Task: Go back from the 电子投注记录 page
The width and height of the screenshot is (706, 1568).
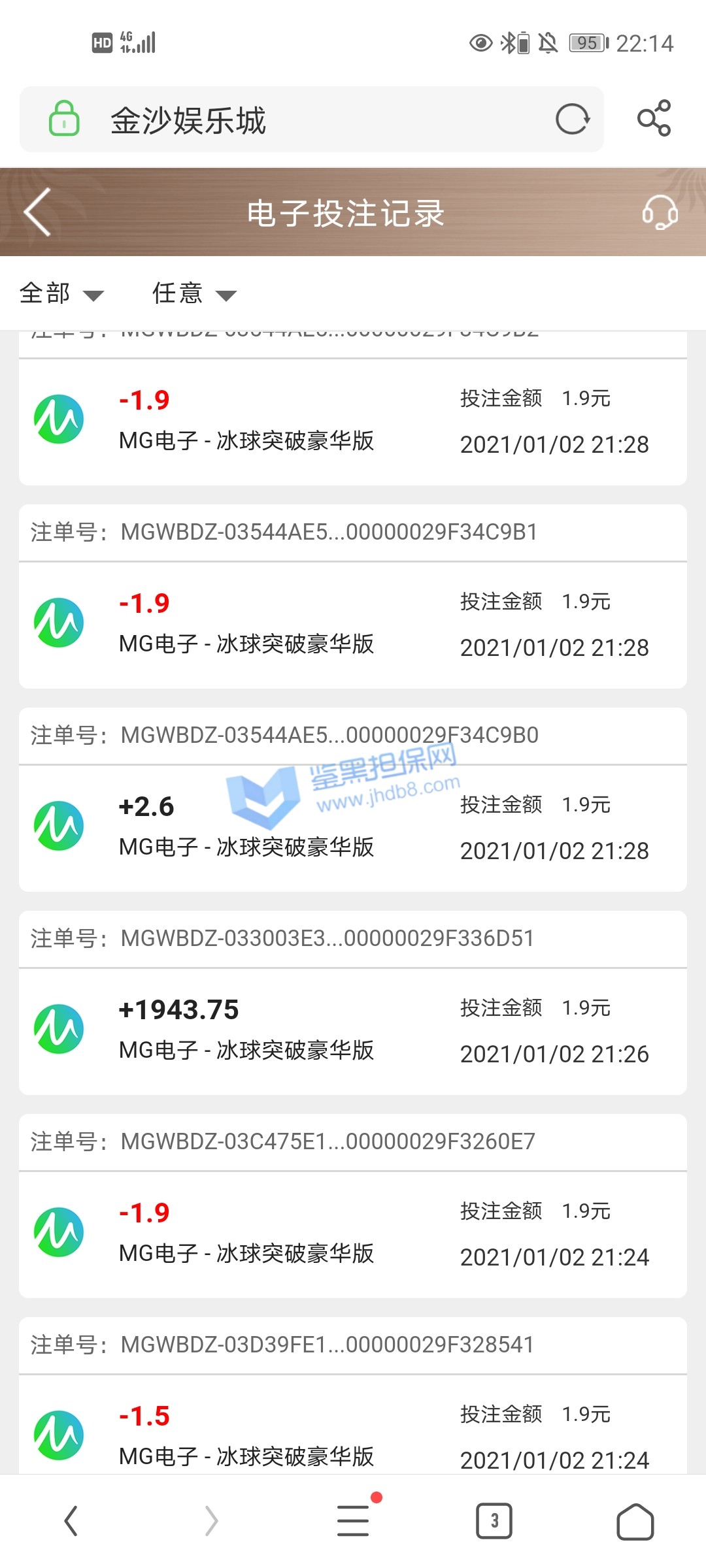Action: click(37, 212)
